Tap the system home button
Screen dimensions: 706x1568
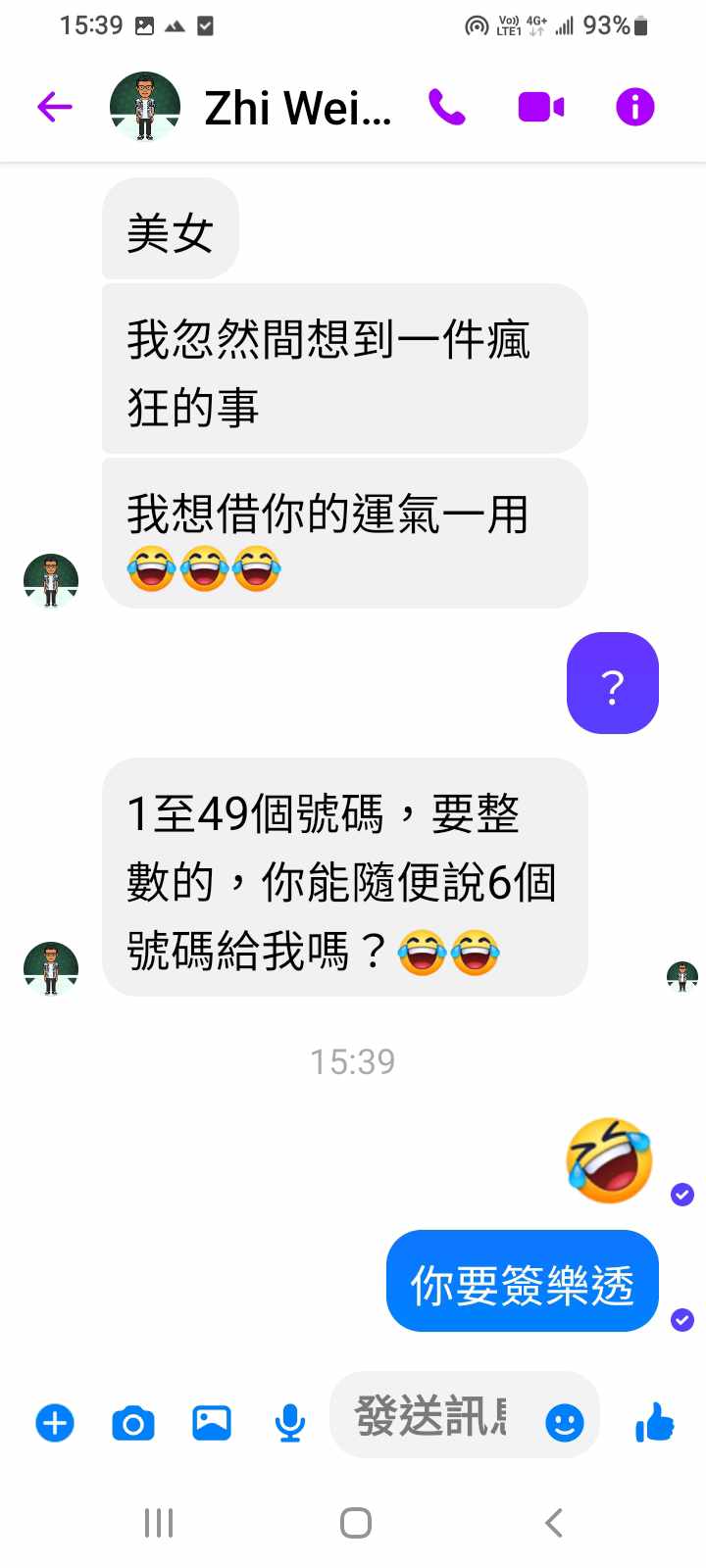[x=355, y=1523]
